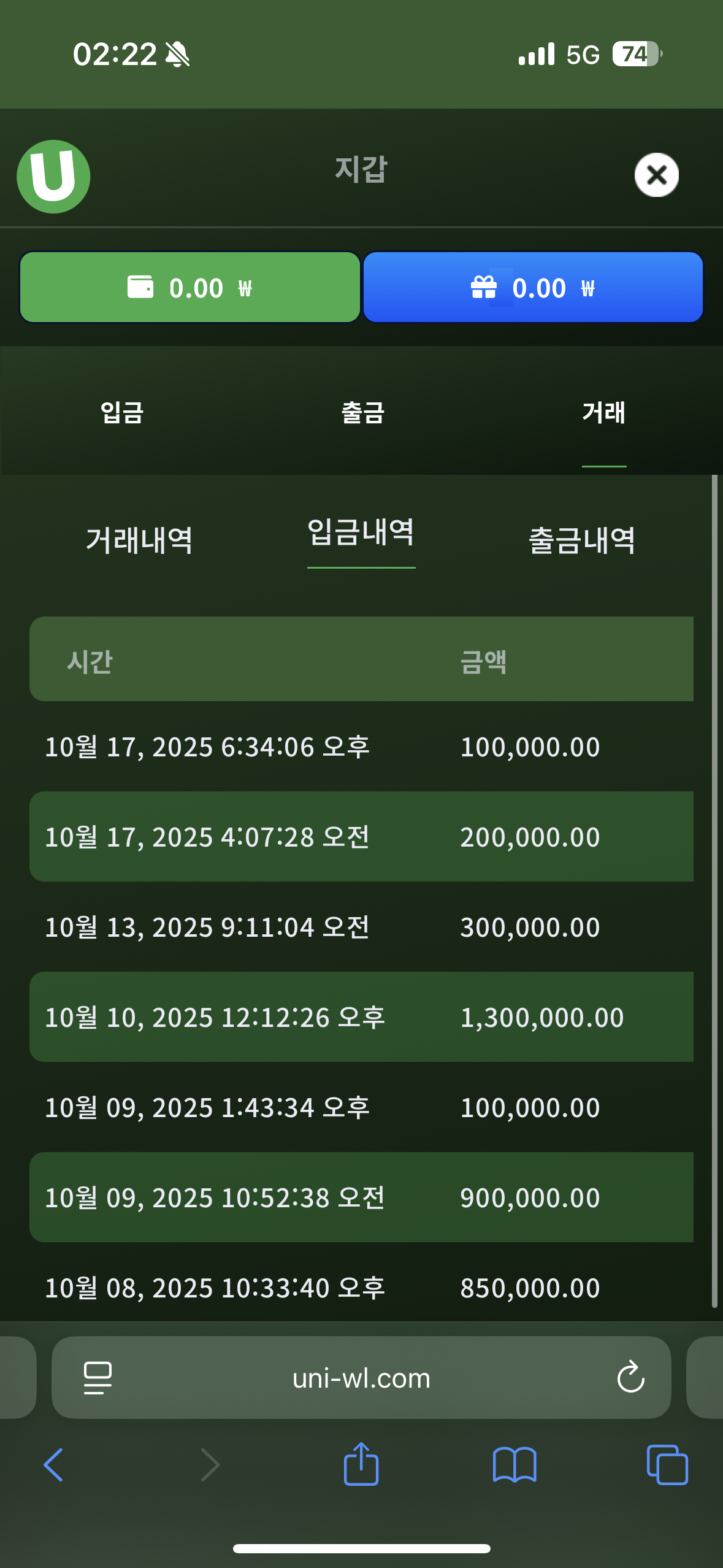Open the uni-wl.com address bar

coord(361,1378)
